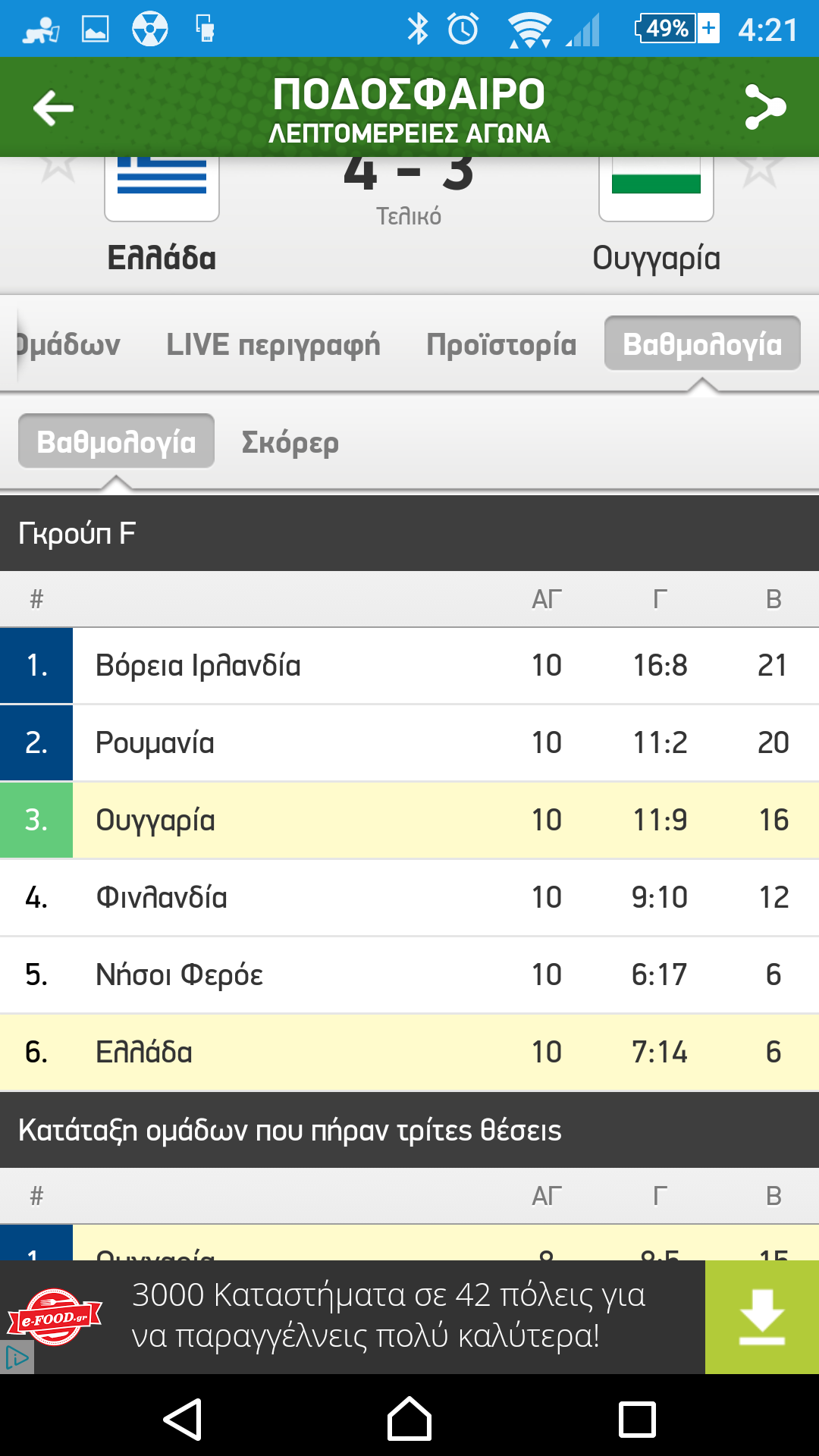Open the Φινλανδία standings row
The height and width of the screenshot is (1456, 819).
coord(409,898)
